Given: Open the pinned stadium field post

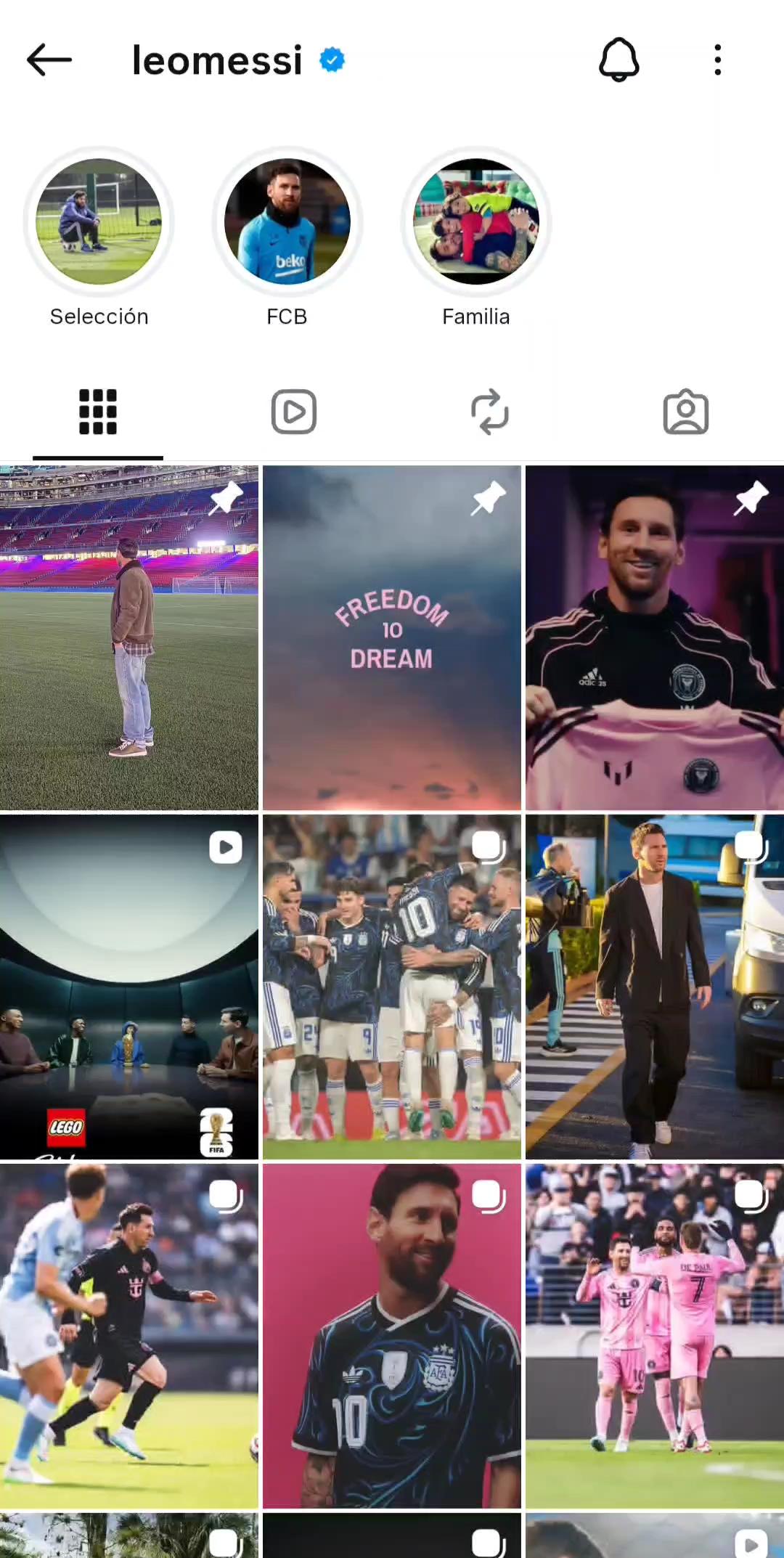Looking at the screenshot, I should 129,637.
